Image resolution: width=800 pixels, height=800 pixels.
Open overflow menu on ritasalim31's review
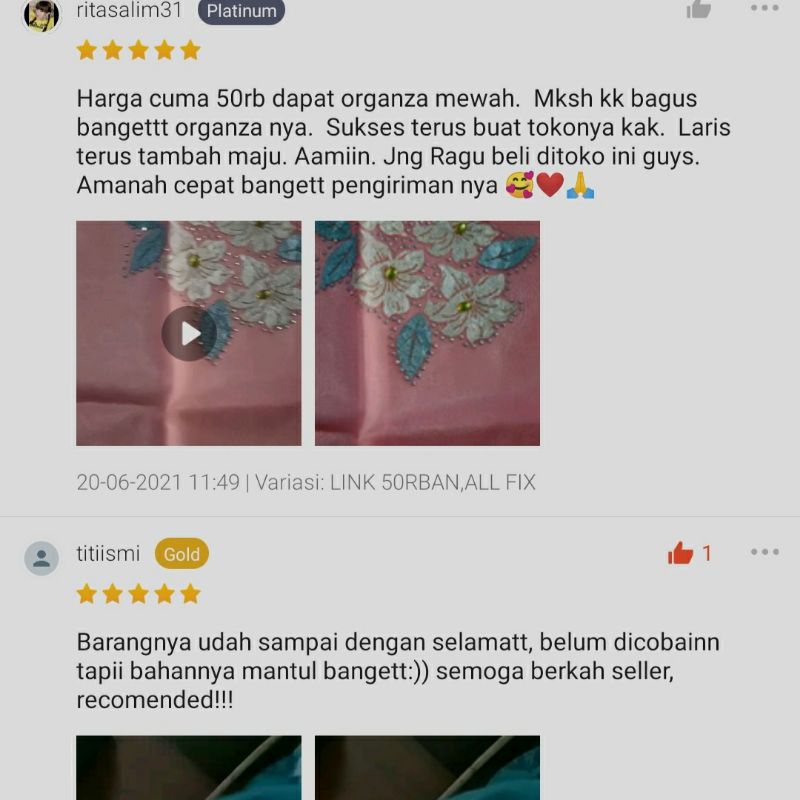[764, 8]
